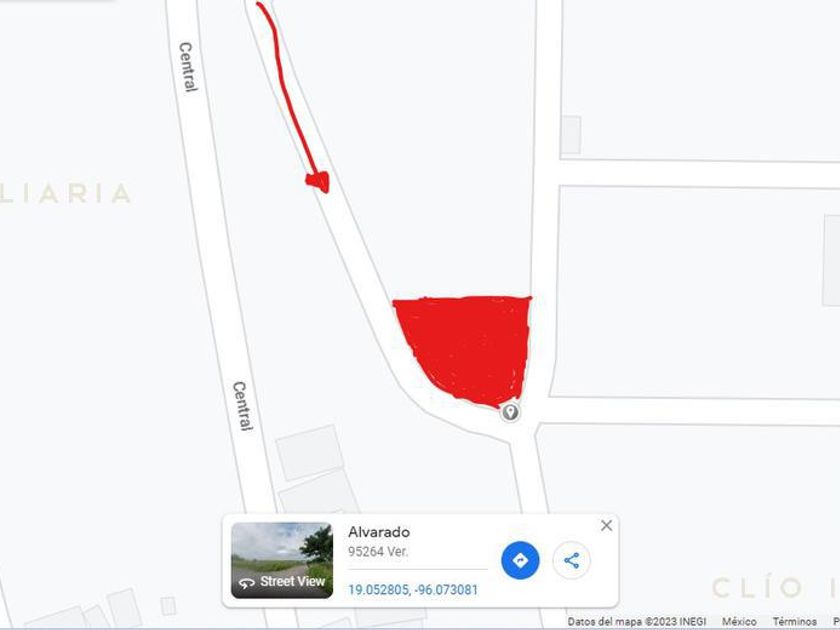
Task: Open the Street View thumbnail
Action: tap(282, 561)
